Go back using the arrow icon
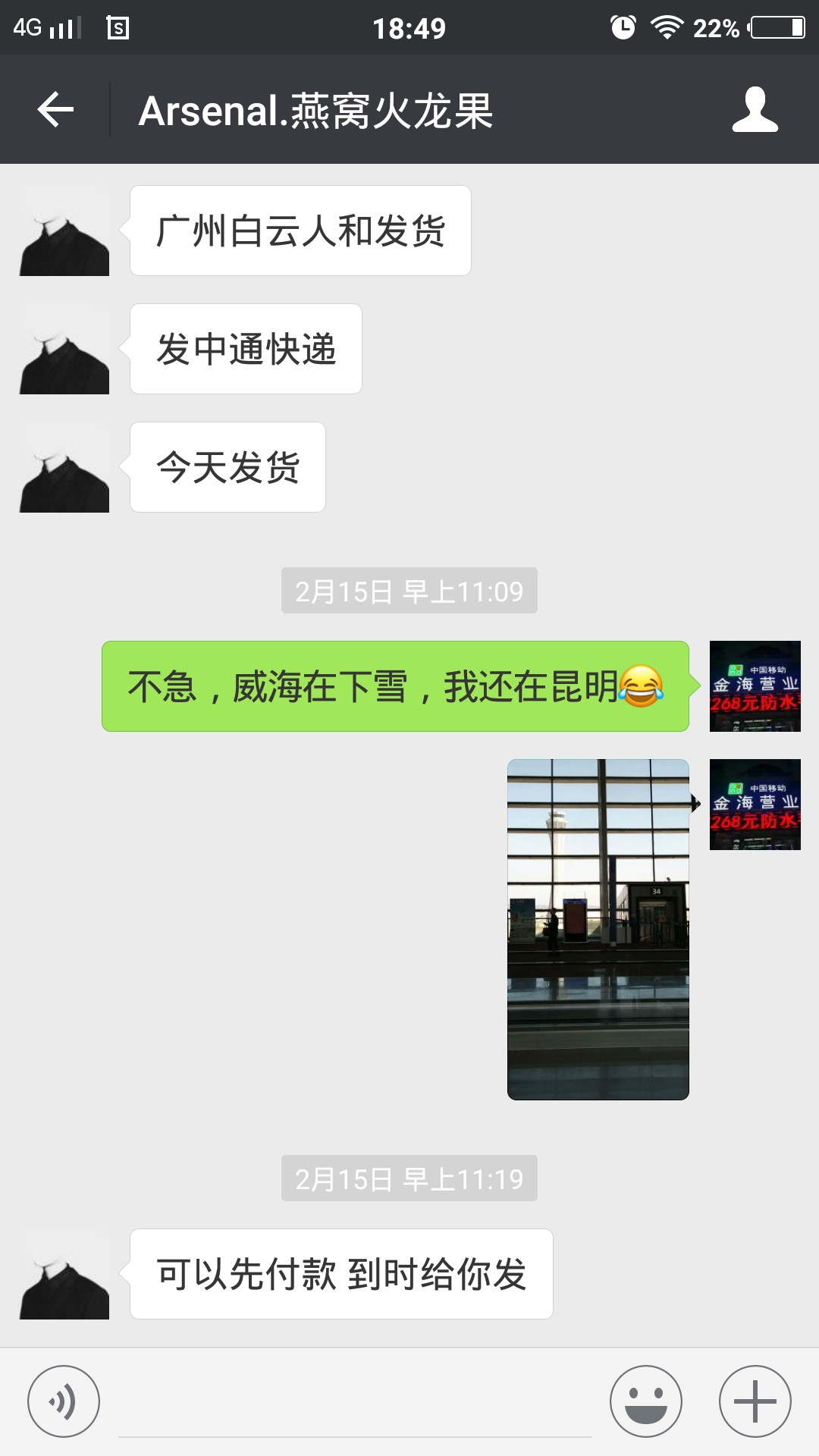 click(x=55, y=110)
